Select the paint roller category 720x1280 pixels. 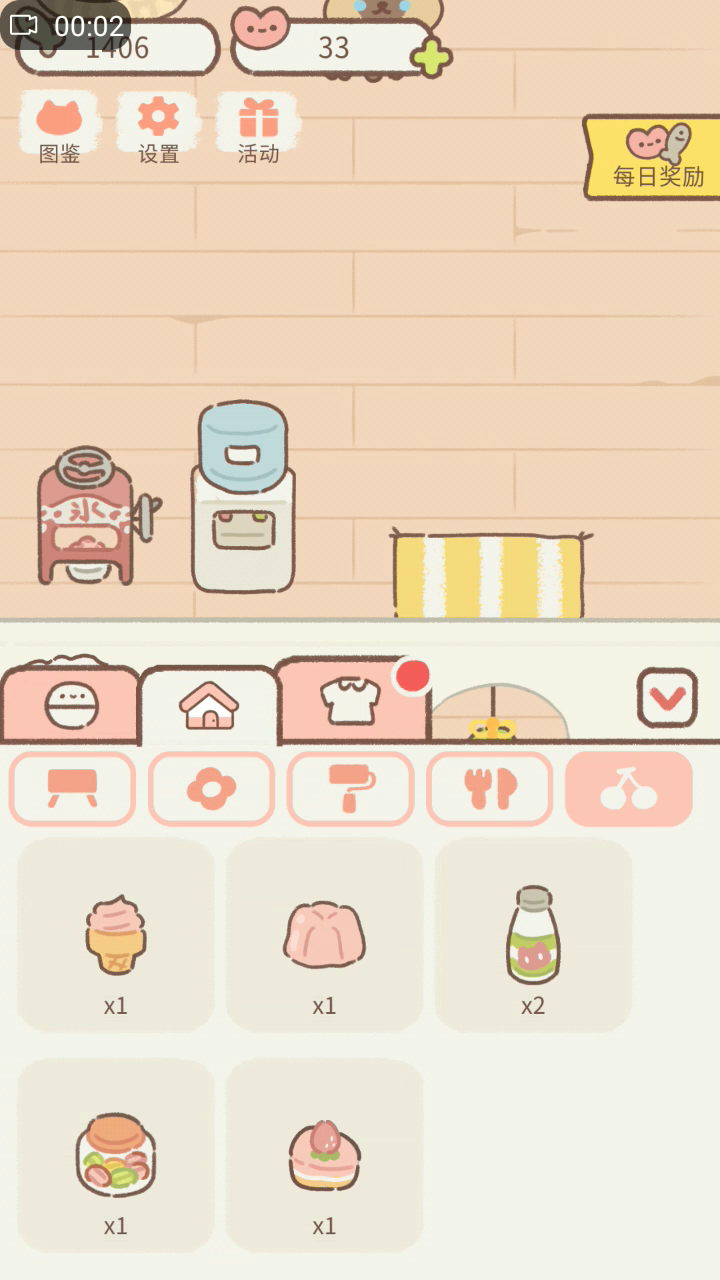[350, 789]
